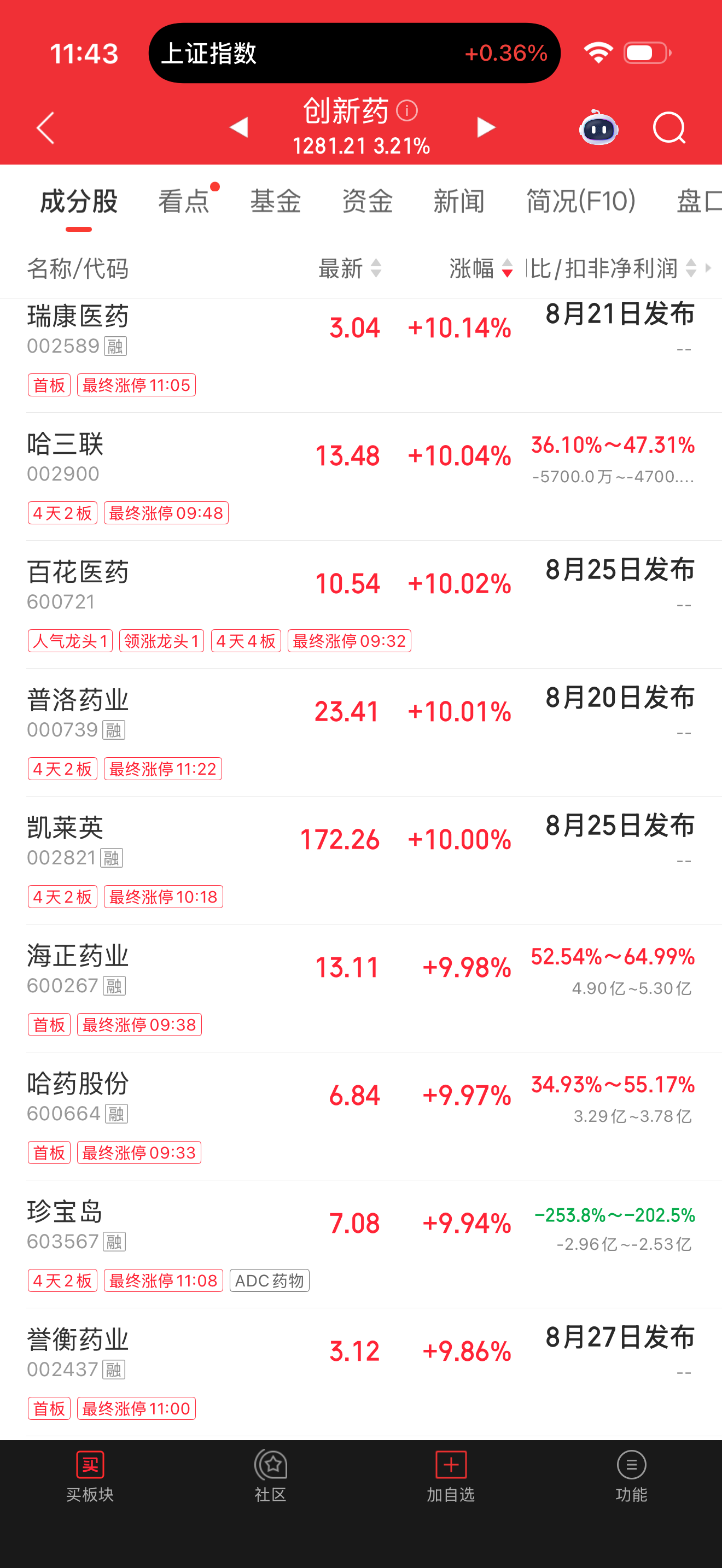Open the 社区 community section
The width and height of the screenshot is (722, 1568).
pyautogui.click(x=270, y=1476)
